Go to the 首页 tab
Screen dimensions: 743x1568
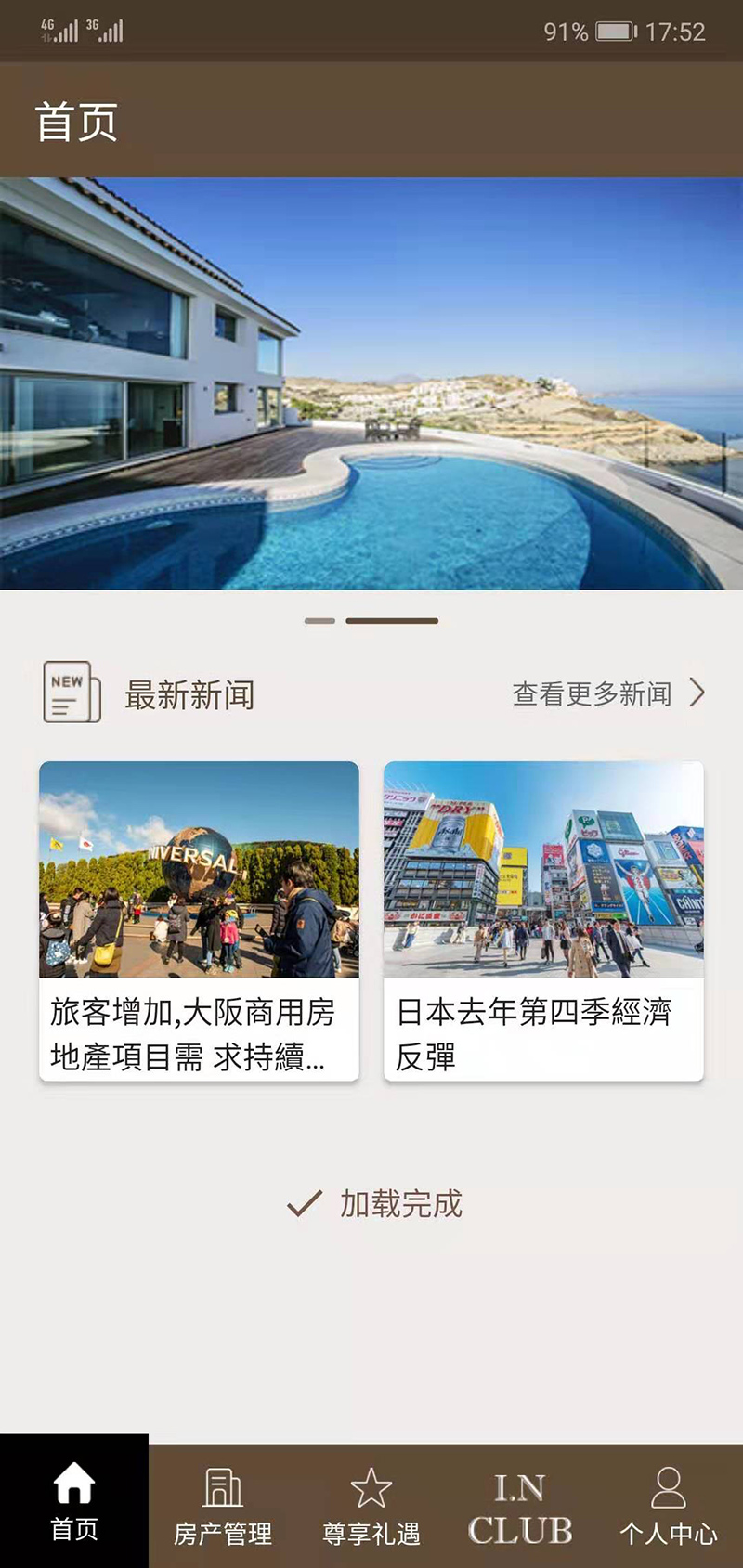coord(74,1501)
